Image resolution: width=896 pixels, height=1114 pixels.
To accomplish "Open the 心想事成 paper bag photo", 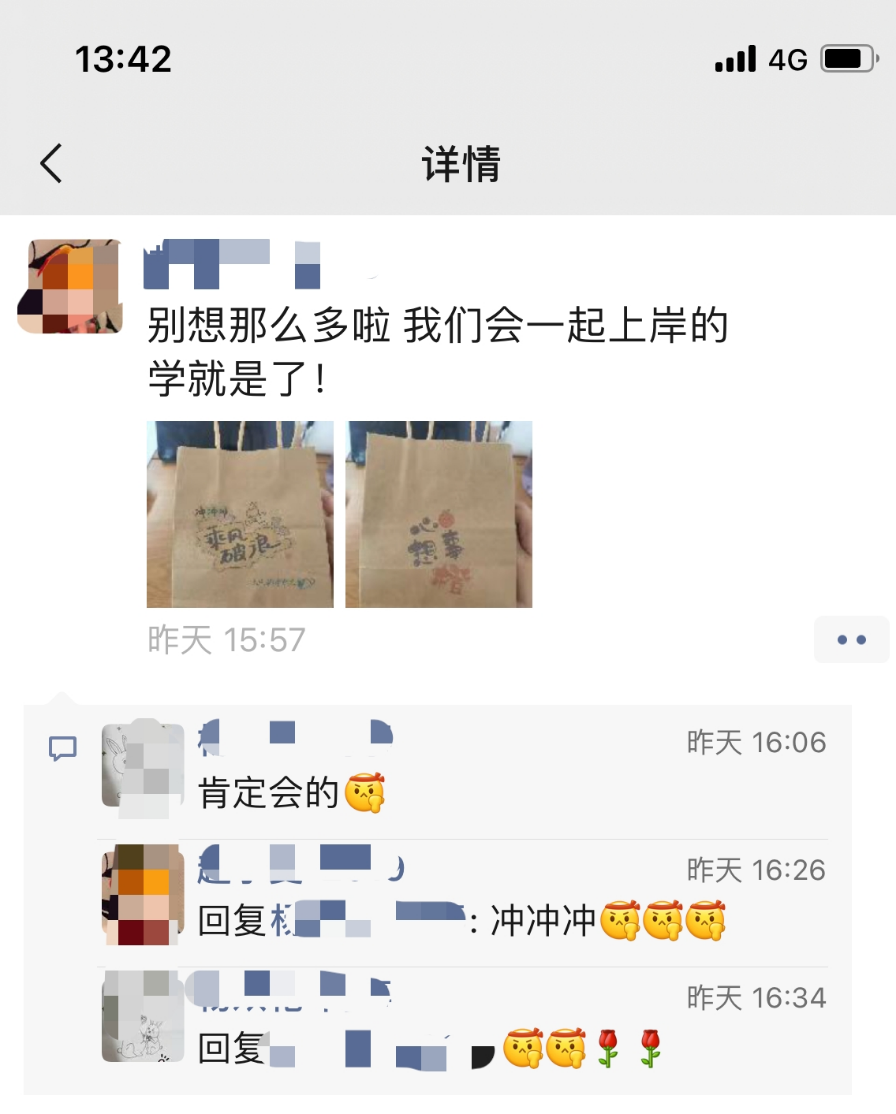I will [x=438, y=514].
